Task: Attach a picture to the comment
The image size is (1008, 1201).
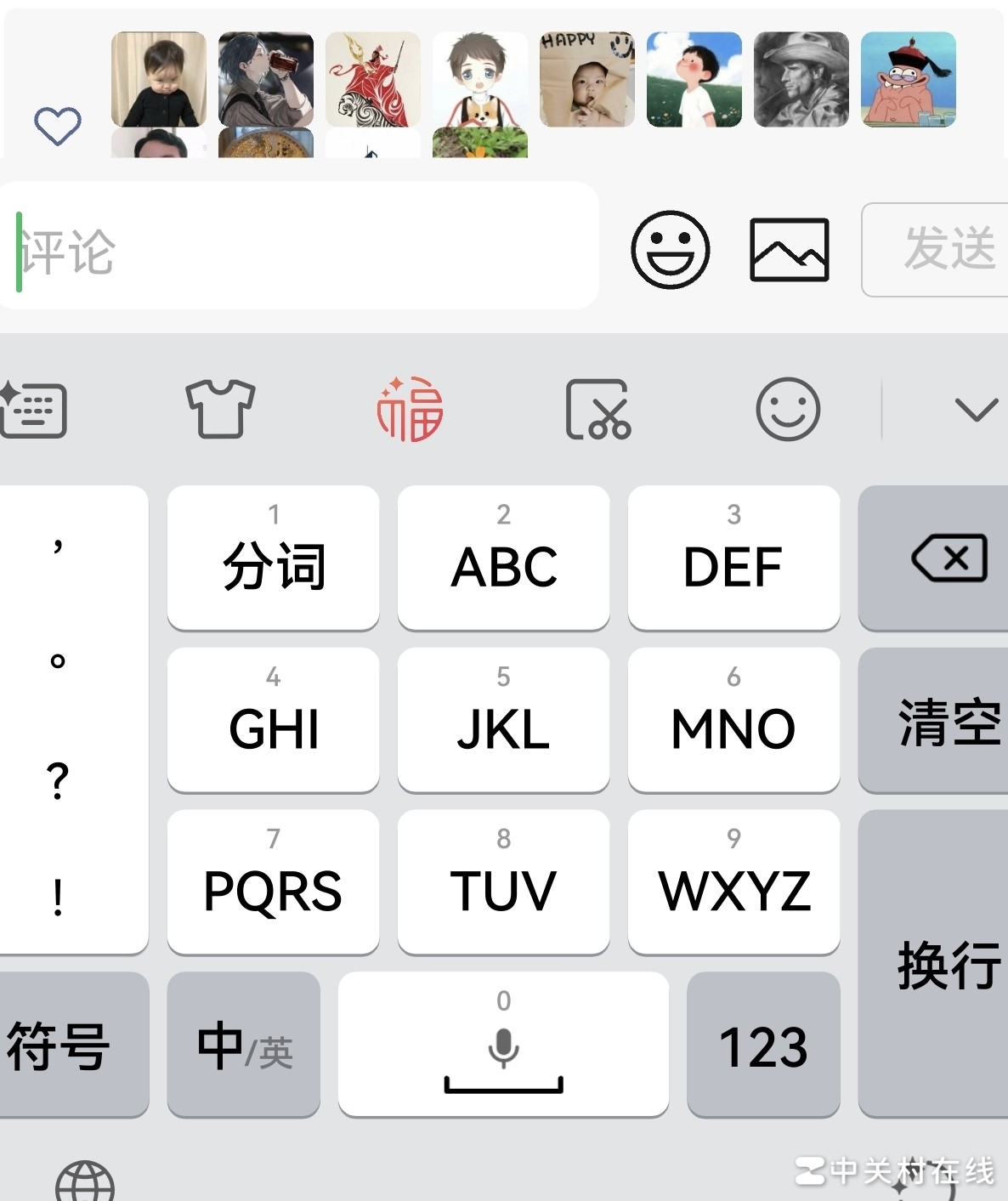Action: 789,250
